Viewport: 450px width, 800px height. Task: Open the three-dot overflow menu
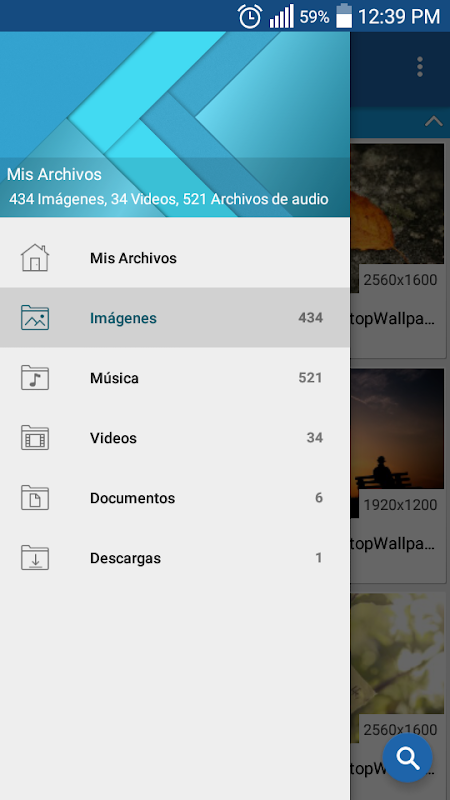(420, 67)
